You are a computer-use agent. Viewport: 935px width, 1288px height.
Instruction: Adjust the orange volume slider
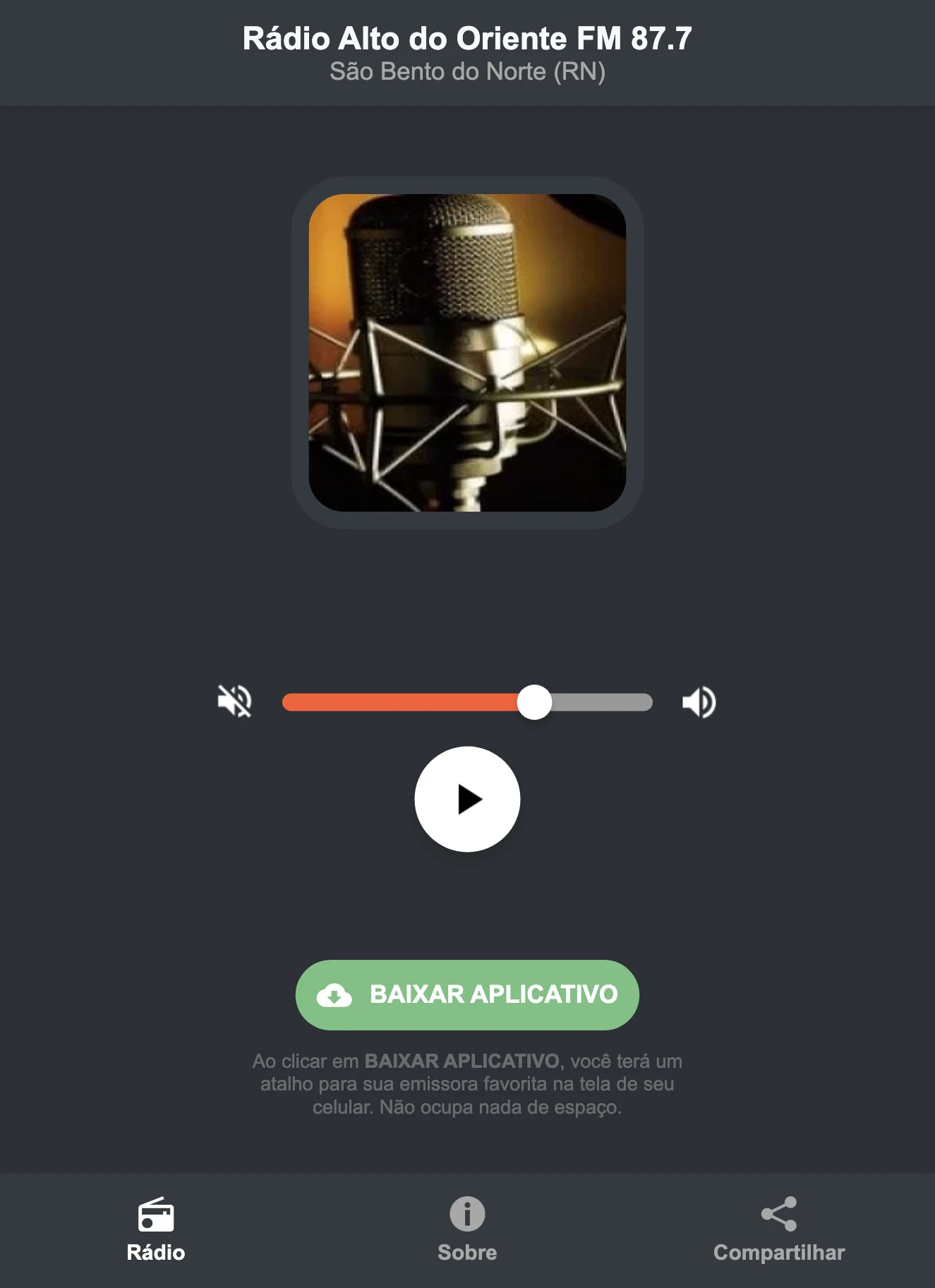click(x=402, y=701)
